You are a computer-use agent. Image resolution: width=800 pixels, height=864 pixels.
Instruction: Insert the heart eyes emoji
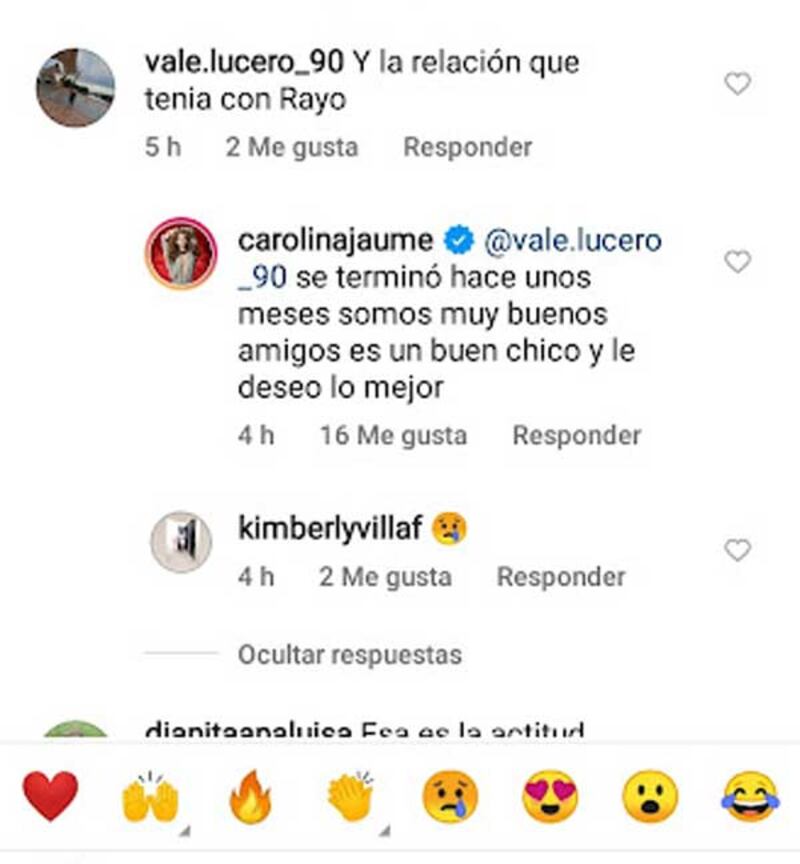[x=550, y=797]
